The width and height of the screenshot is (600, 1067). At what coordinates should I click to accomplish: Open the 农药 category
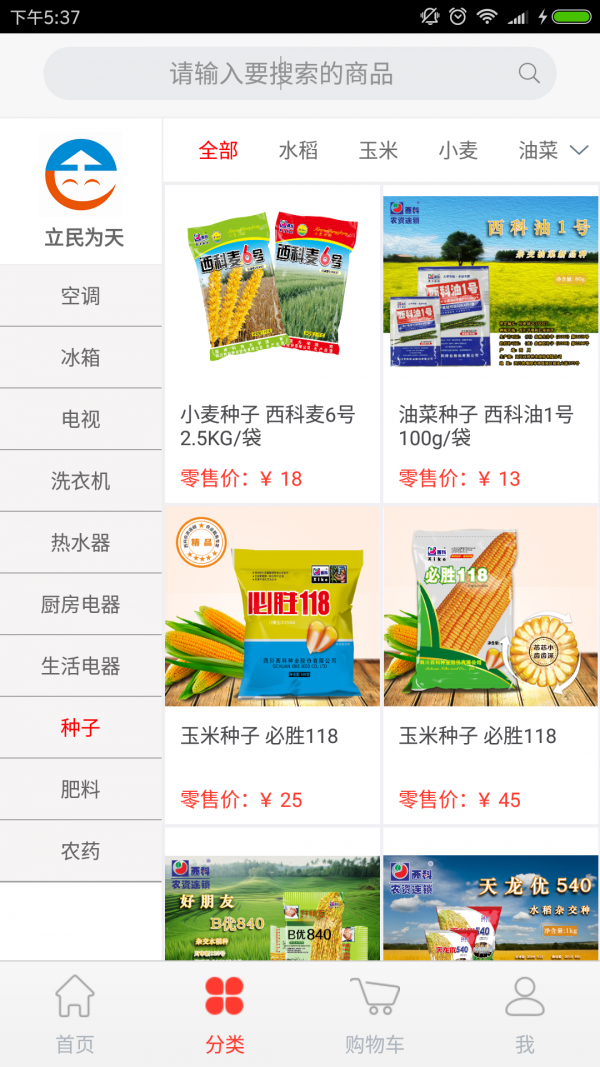[81, 851]
